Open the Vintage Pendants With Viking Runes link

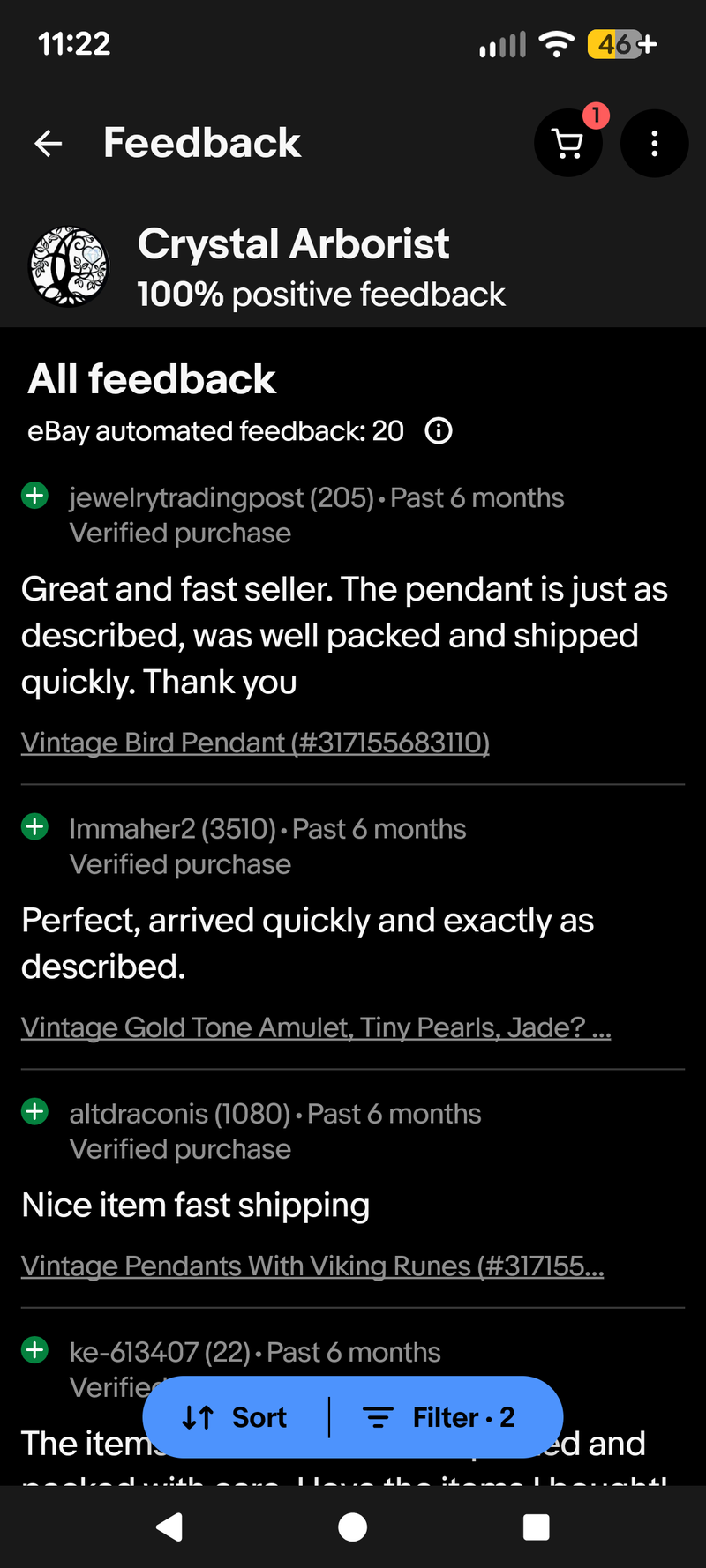tap(312, 1266)
